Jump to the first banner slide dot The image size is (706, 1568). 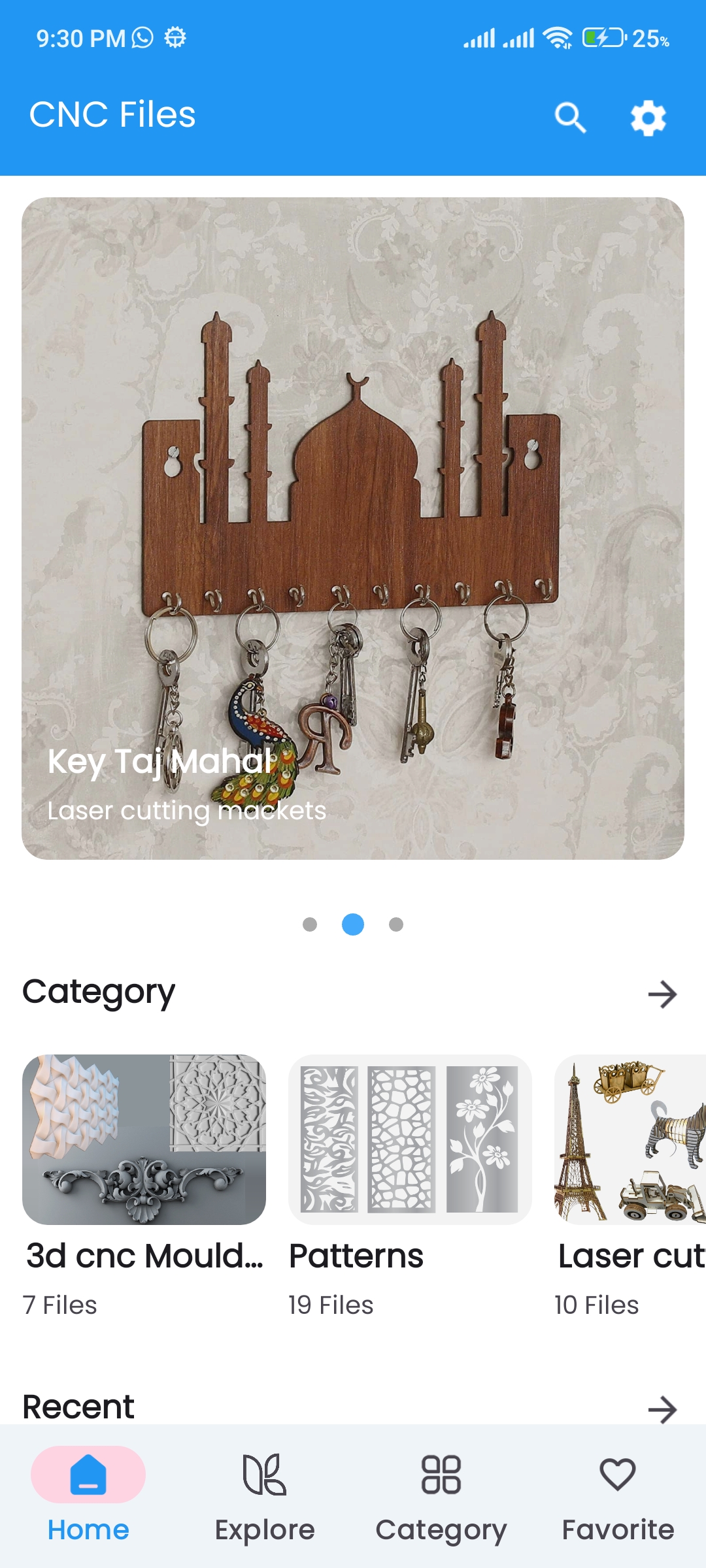click(310, 924)
